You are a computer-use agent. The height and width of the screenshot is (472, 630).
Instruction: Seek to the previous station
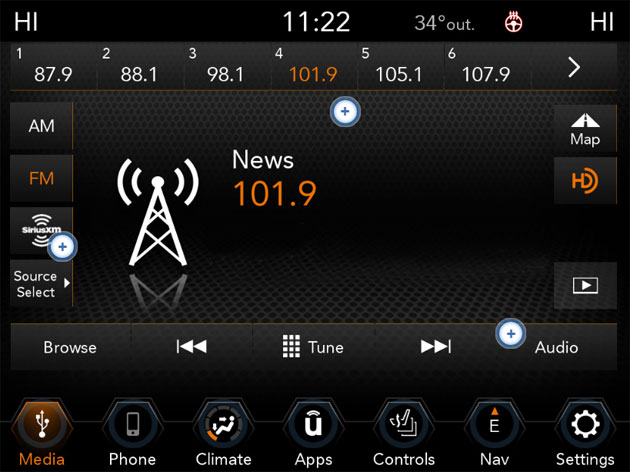191,347
